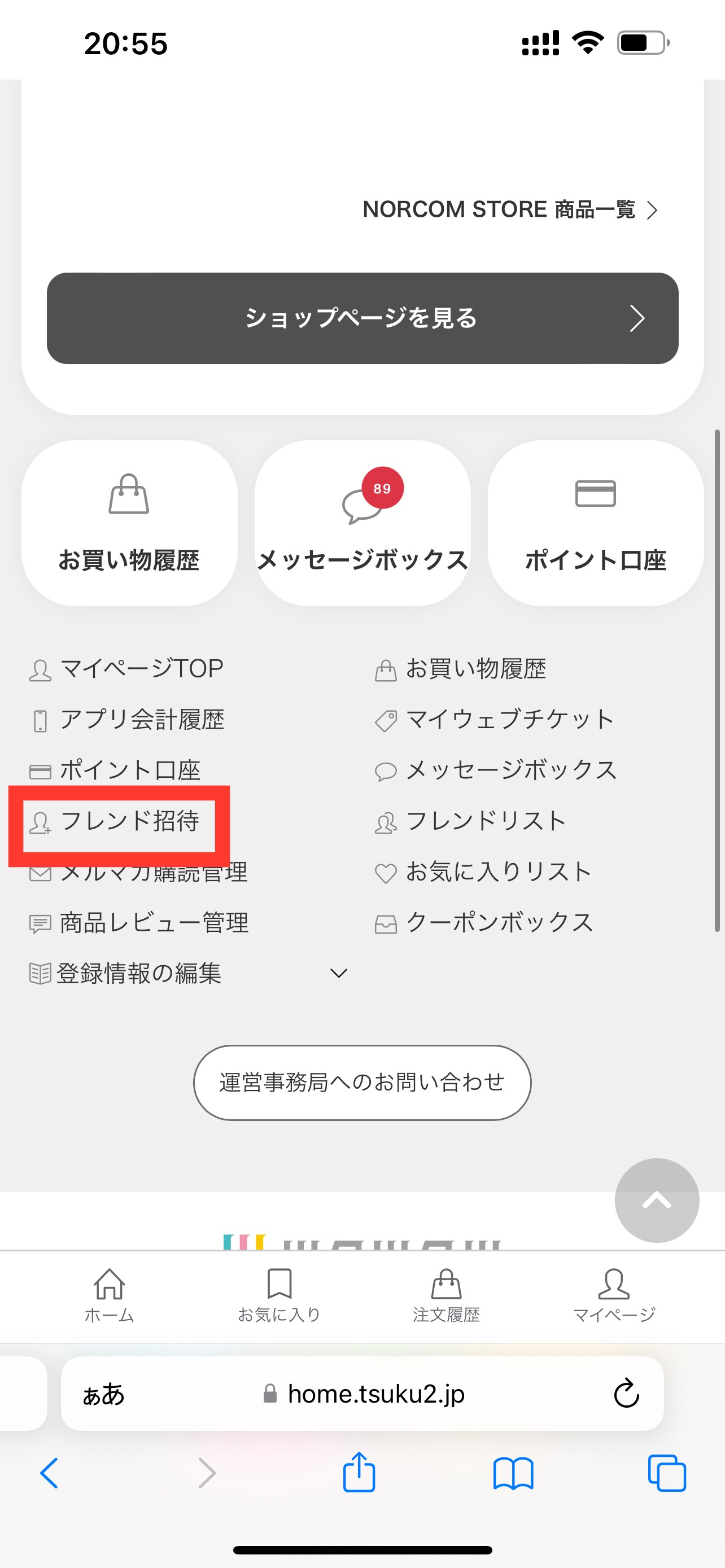This screenshot has width=725, height=1568.
Task: Tap the scroll-to-top arrow button
Action: 656,1201
